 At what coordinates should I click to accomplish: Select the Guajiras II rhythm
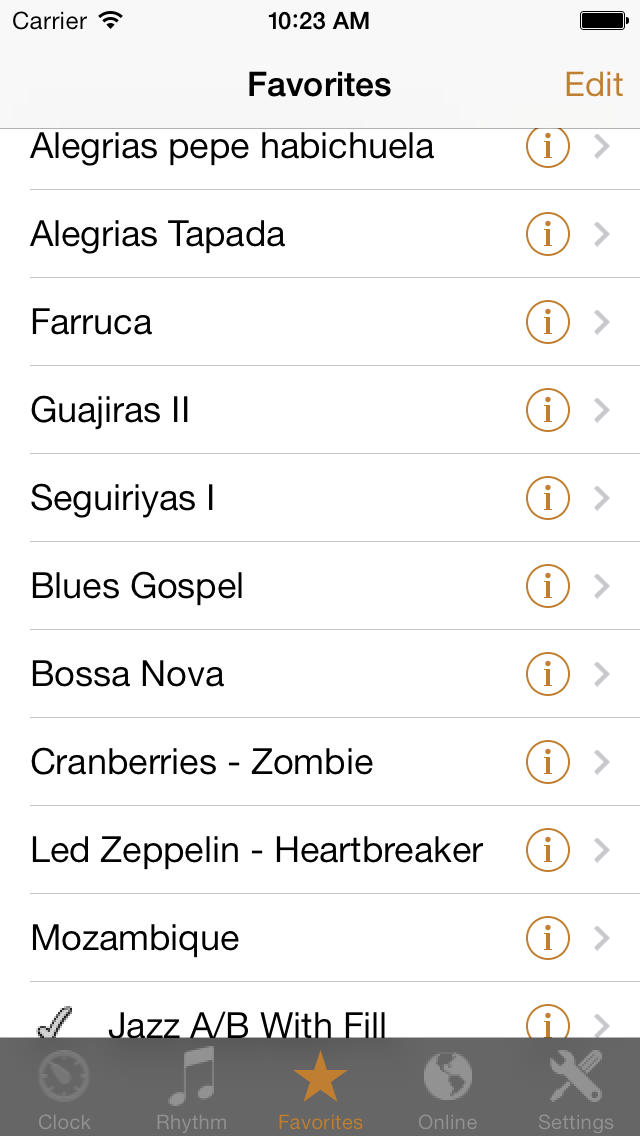pos(320,410)
